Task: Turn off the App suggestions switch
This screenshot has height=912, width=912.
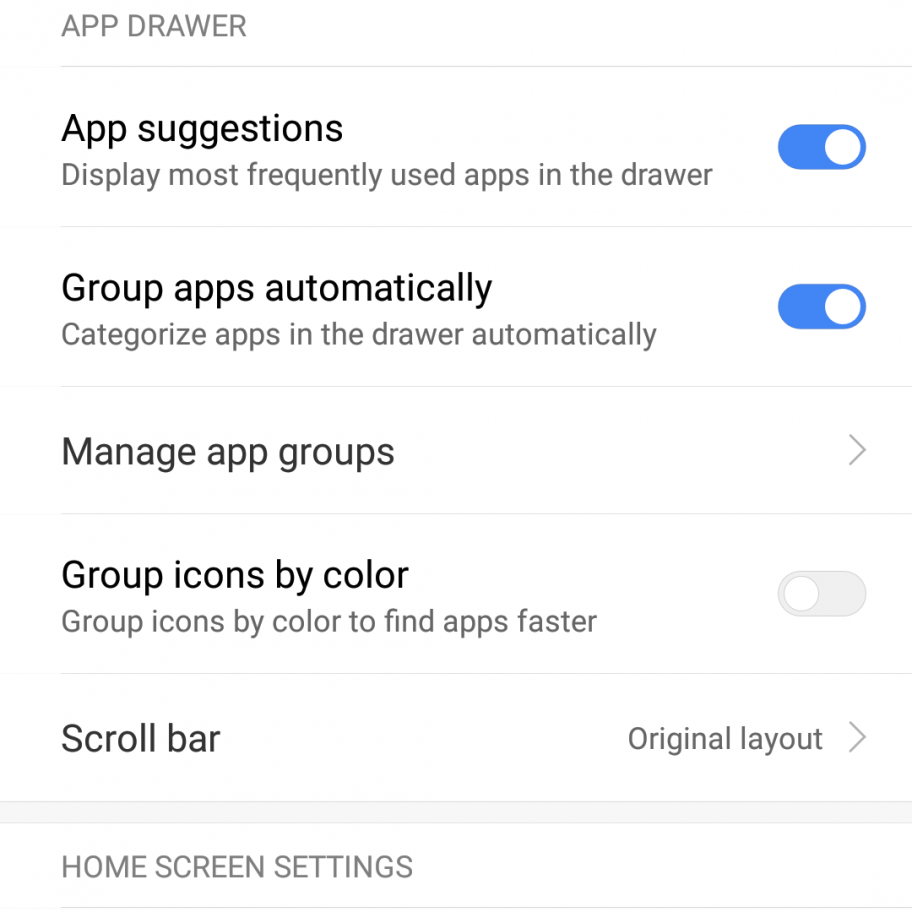Action: tap(821, 148)
